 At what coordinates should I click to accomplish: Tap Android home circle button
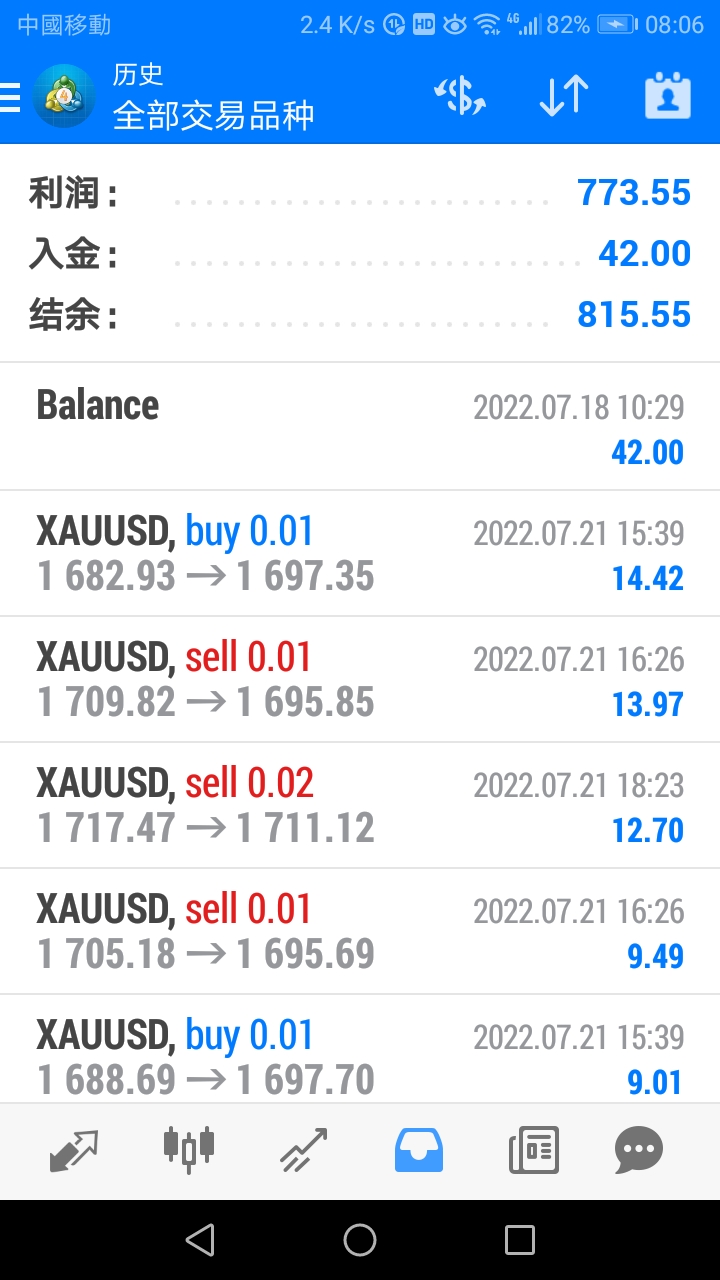360,1239
